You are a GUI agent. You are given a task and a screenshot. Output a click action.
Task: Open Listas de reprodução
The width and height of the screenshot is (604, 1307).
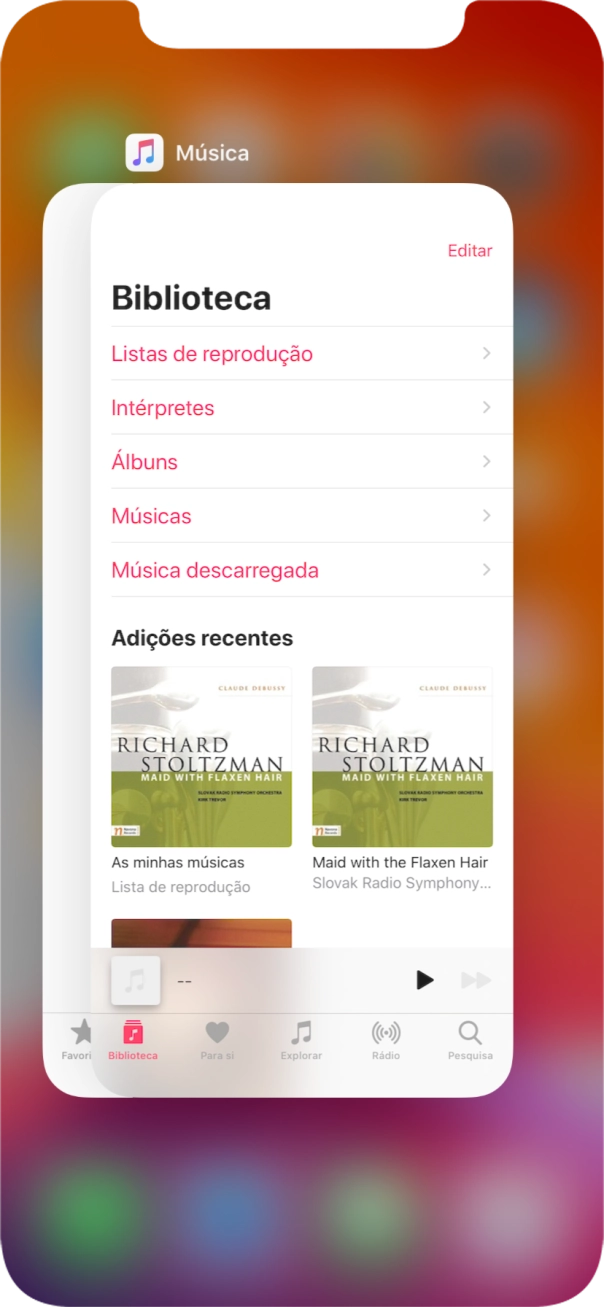point(302,354)
